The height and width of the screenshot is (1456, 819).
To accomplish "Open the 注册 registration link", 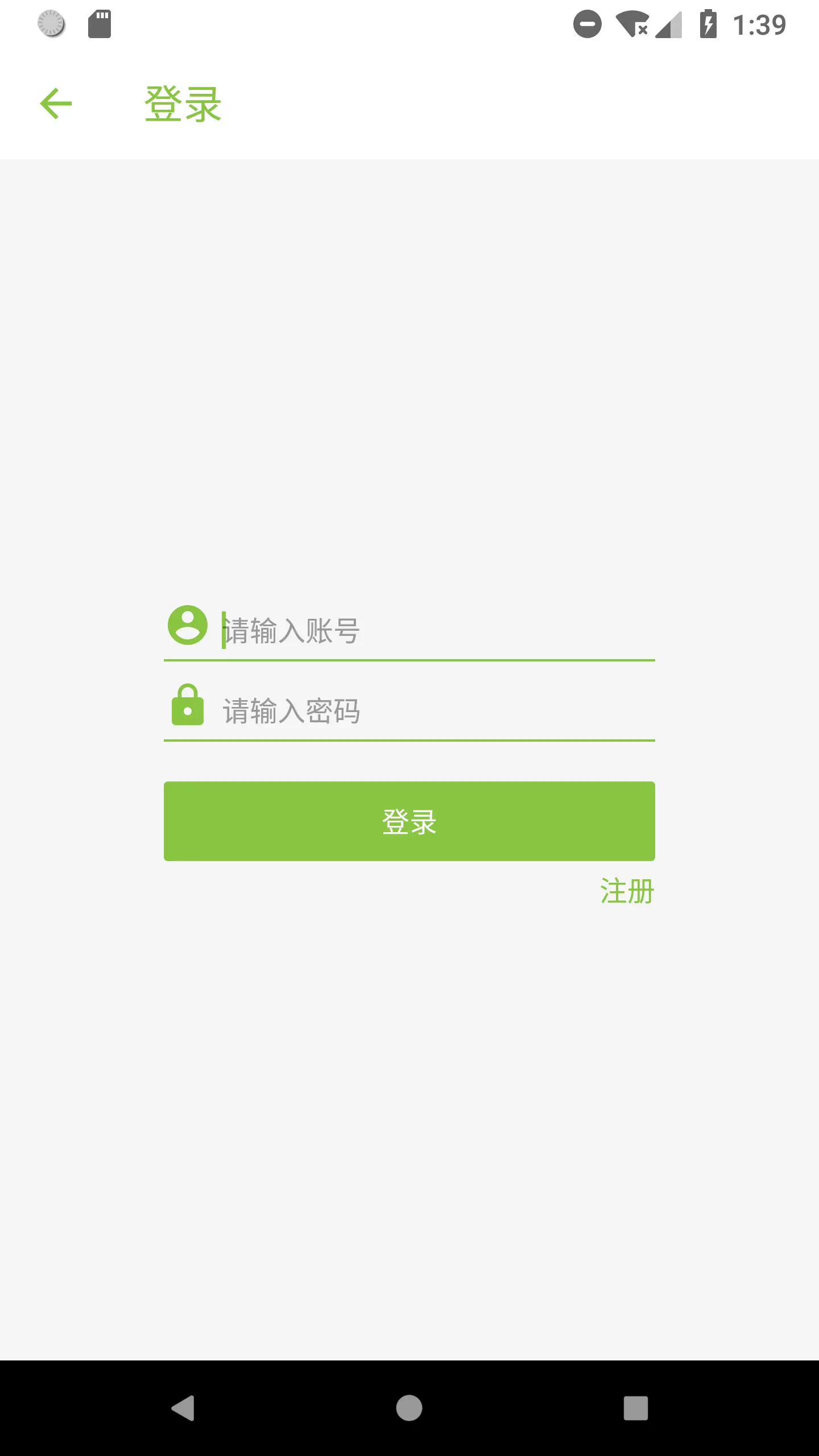I will pos(627,891).
